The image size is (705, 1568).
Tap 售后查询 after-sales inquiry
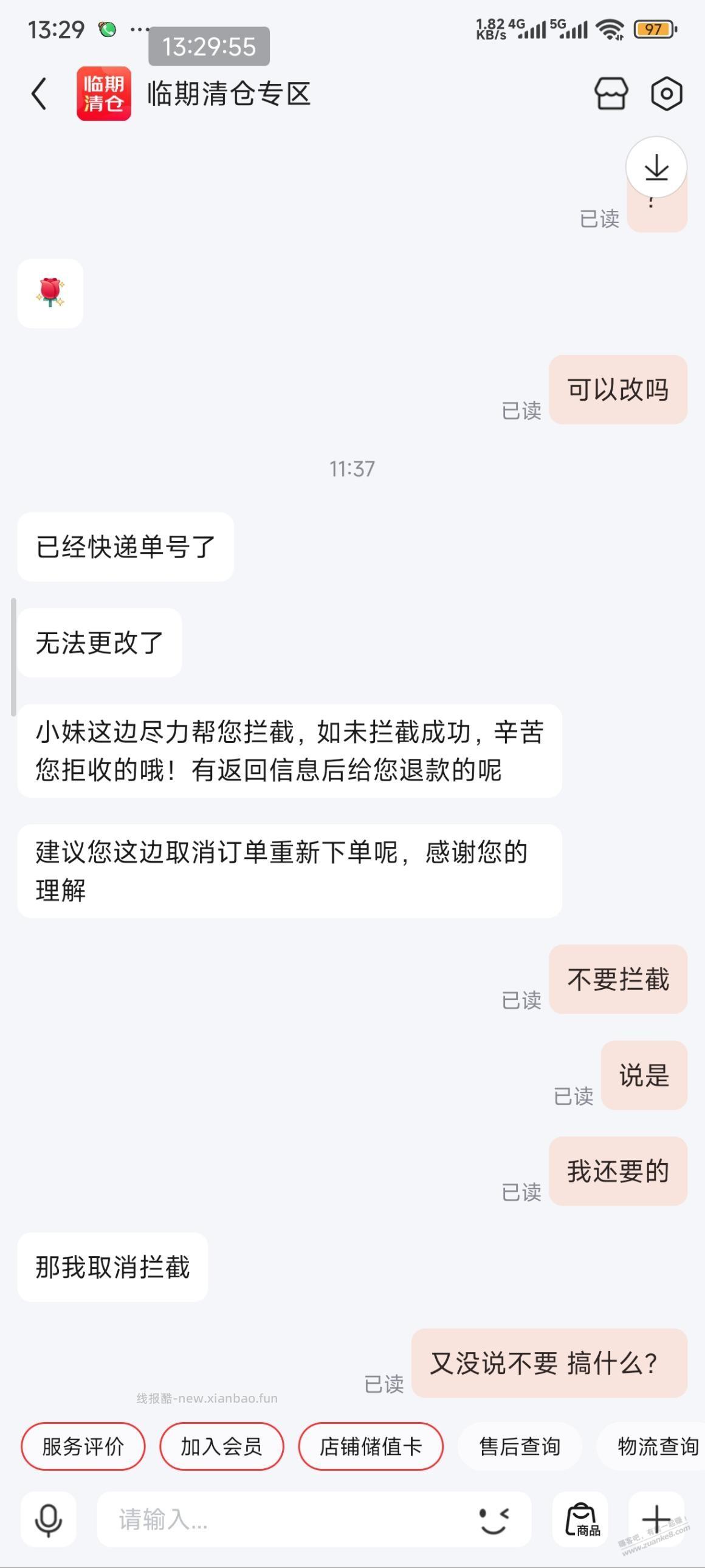point(520,1448)
